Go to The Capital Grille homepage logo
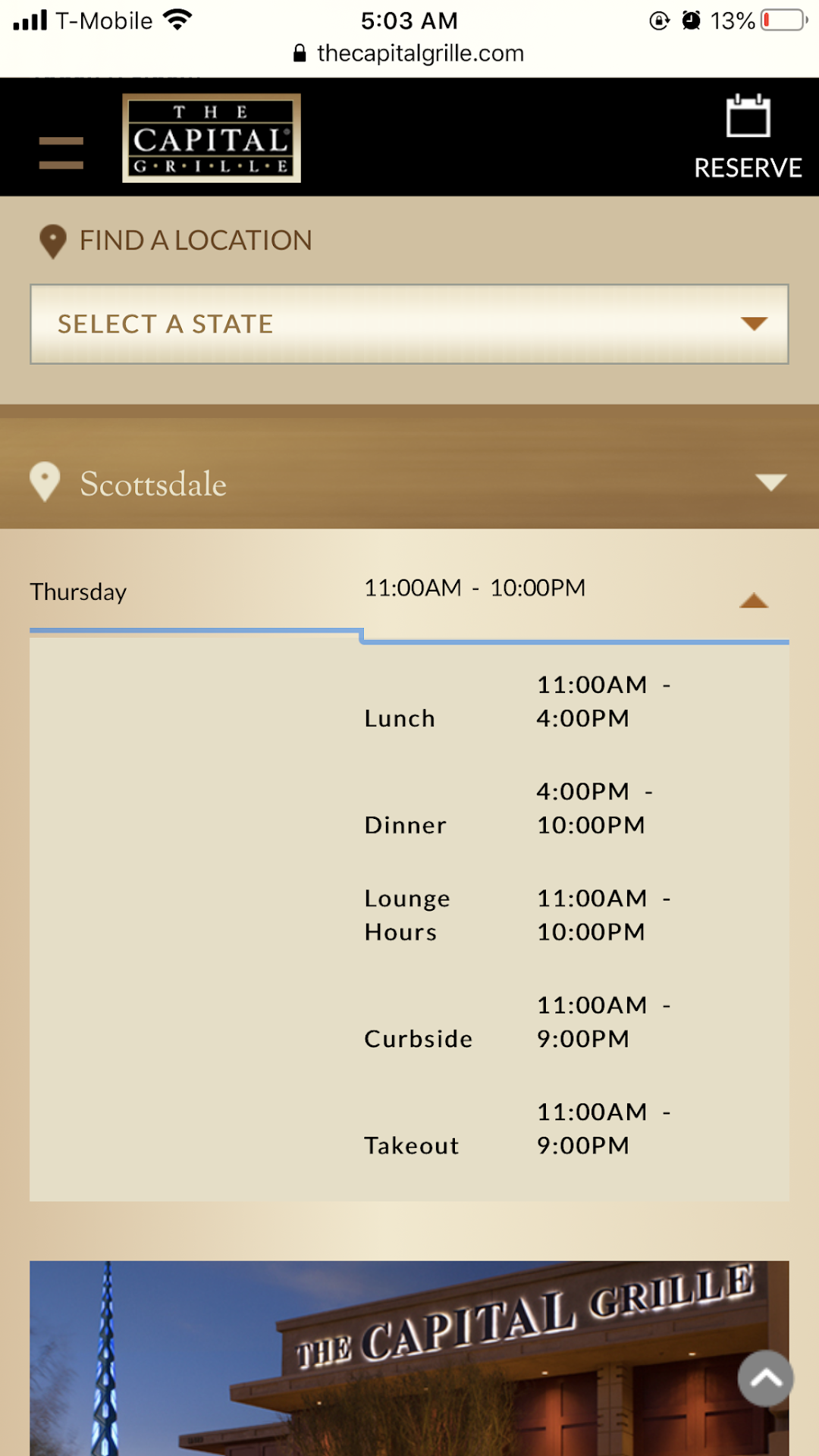Screen dimensions: 819x1456 [212, 138]
